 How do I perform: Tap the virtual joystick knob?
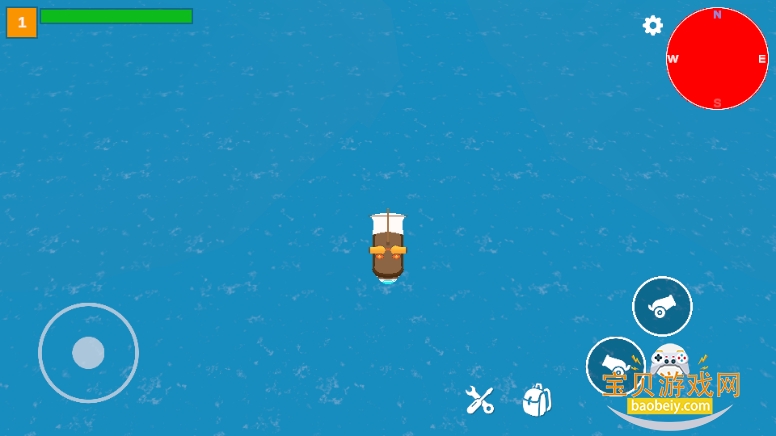88,353
